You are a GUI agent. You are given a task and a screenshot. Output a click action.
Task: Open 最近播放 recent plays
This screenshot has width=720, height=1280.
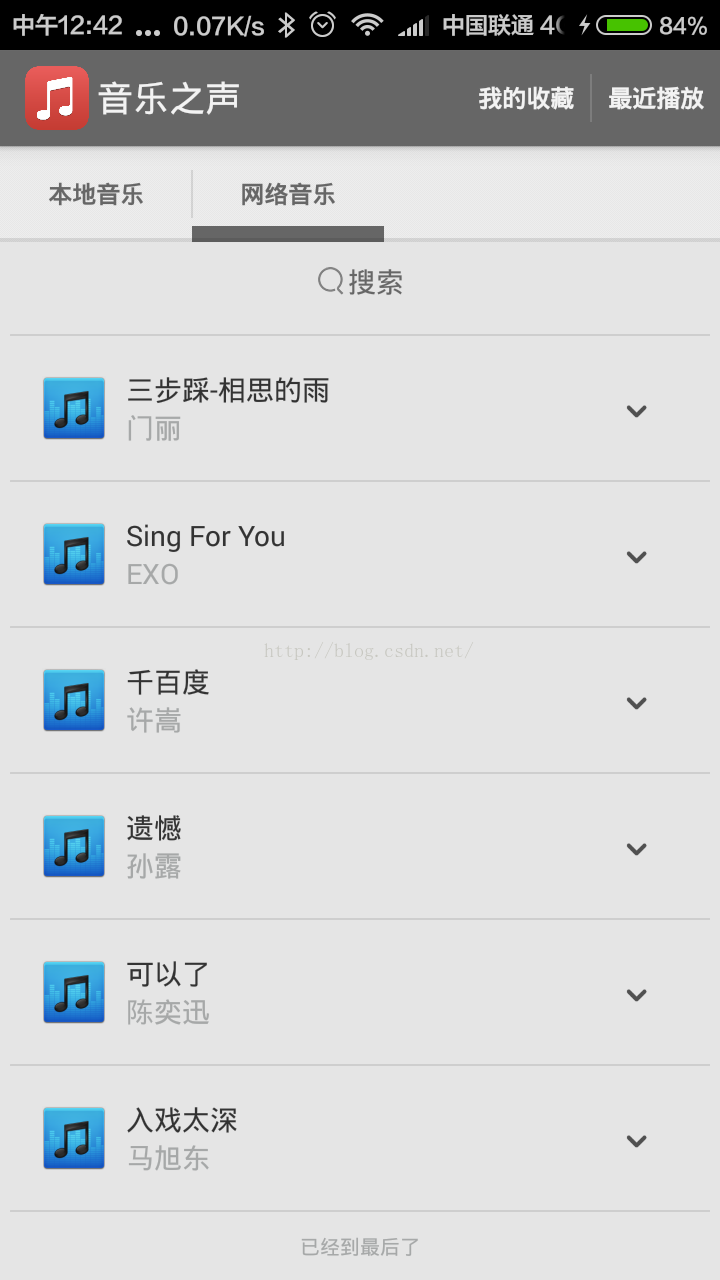pyautogui.click(x=656, y=98)
